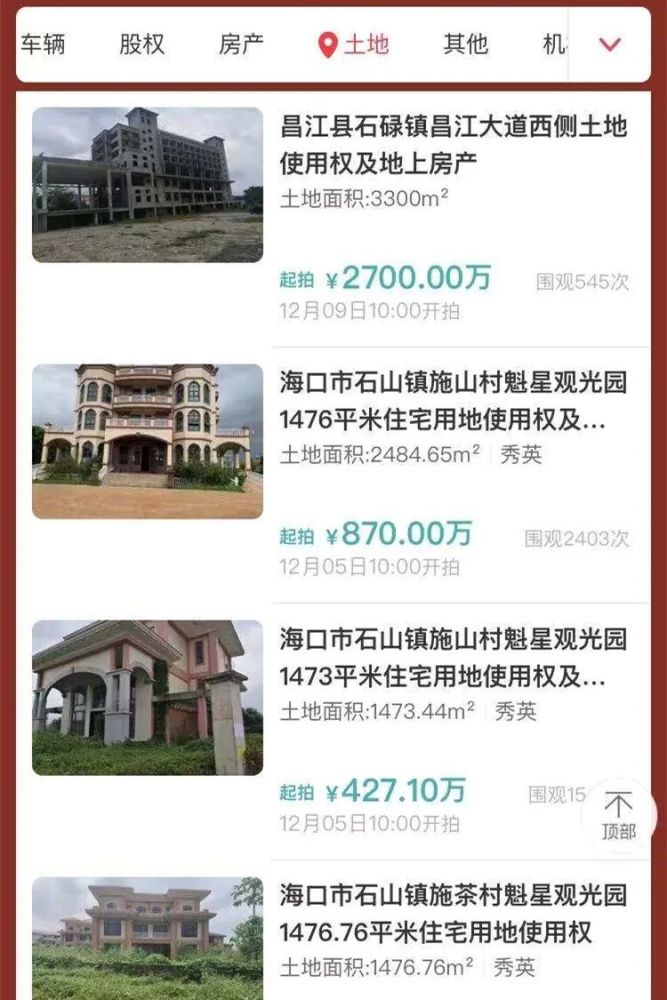Viewport: 667px width, 1000px height.
Task: Open the 昌江县石碌镇昌江大道西侧土地 listing
Action: pos(453,142)
